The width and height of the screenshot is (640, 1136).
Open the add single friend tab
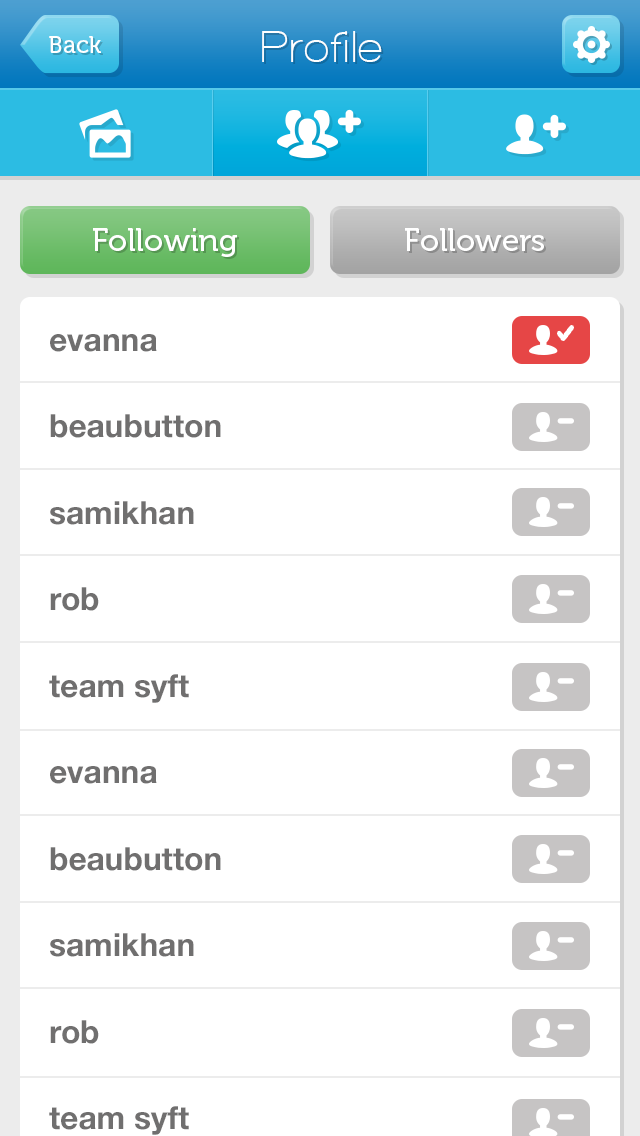click(534, 133)
